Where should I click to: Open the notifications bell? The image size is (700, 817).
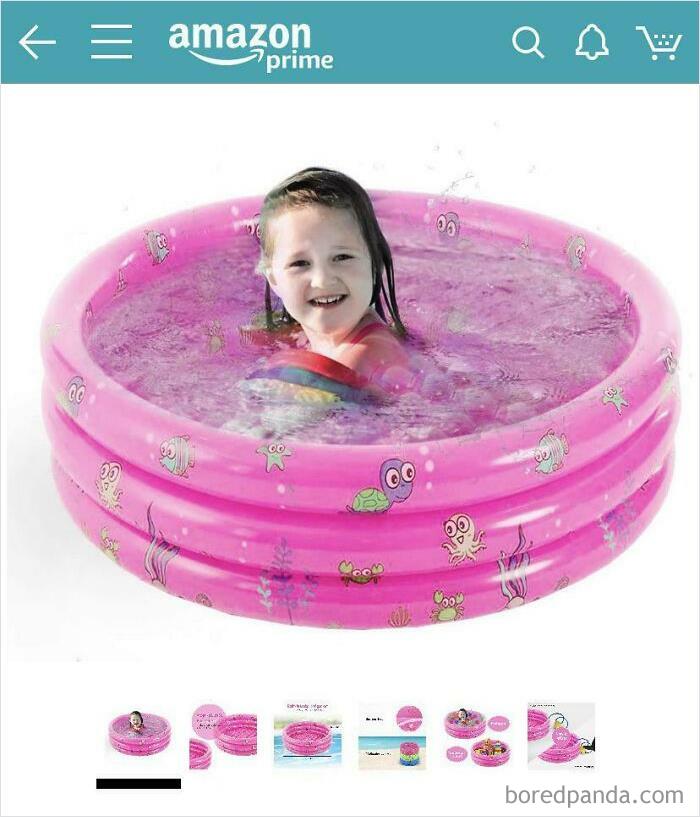pos(591,42)
